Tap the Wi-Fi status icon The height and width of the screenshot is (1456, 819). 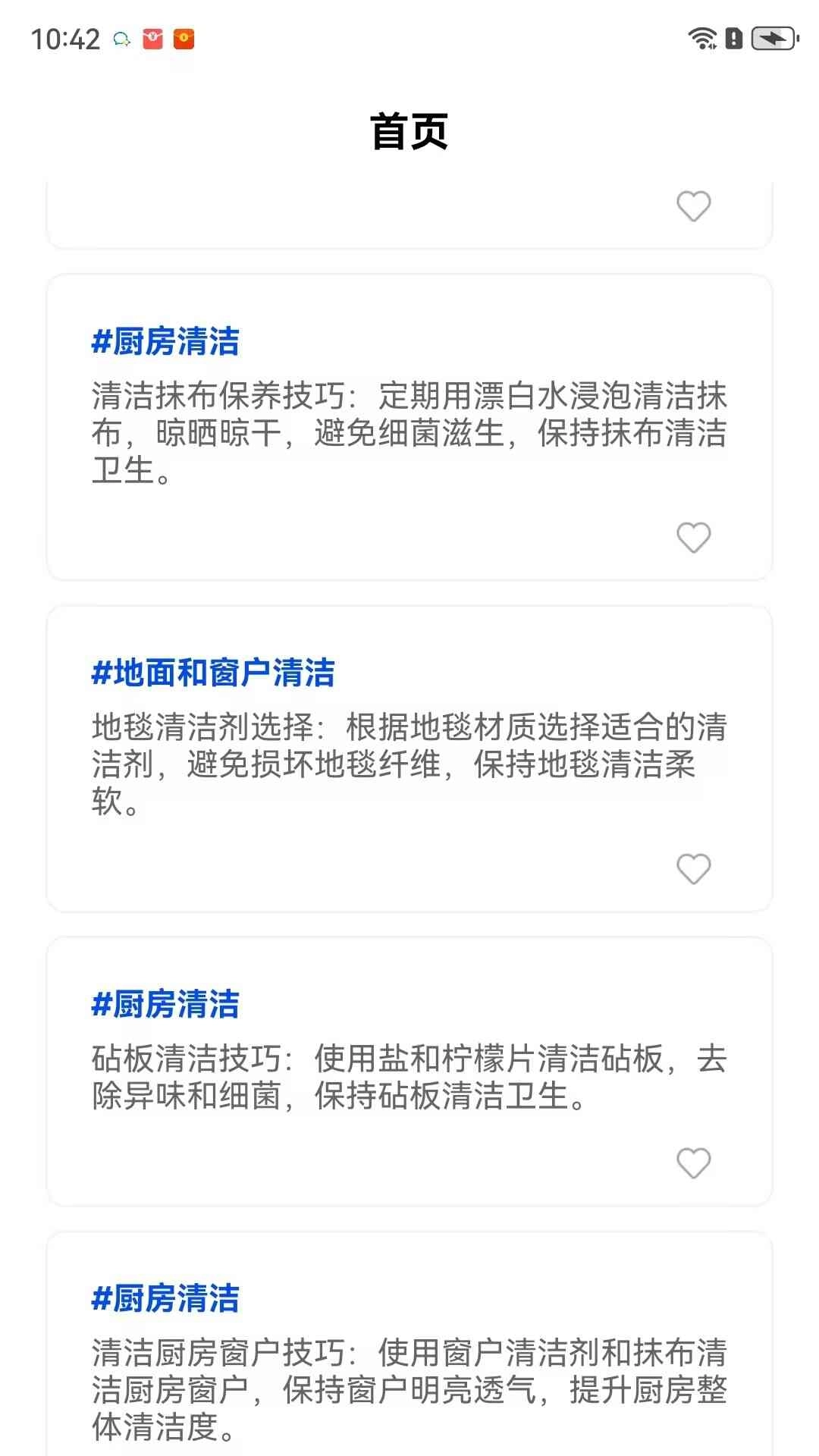tap(701, 38)
